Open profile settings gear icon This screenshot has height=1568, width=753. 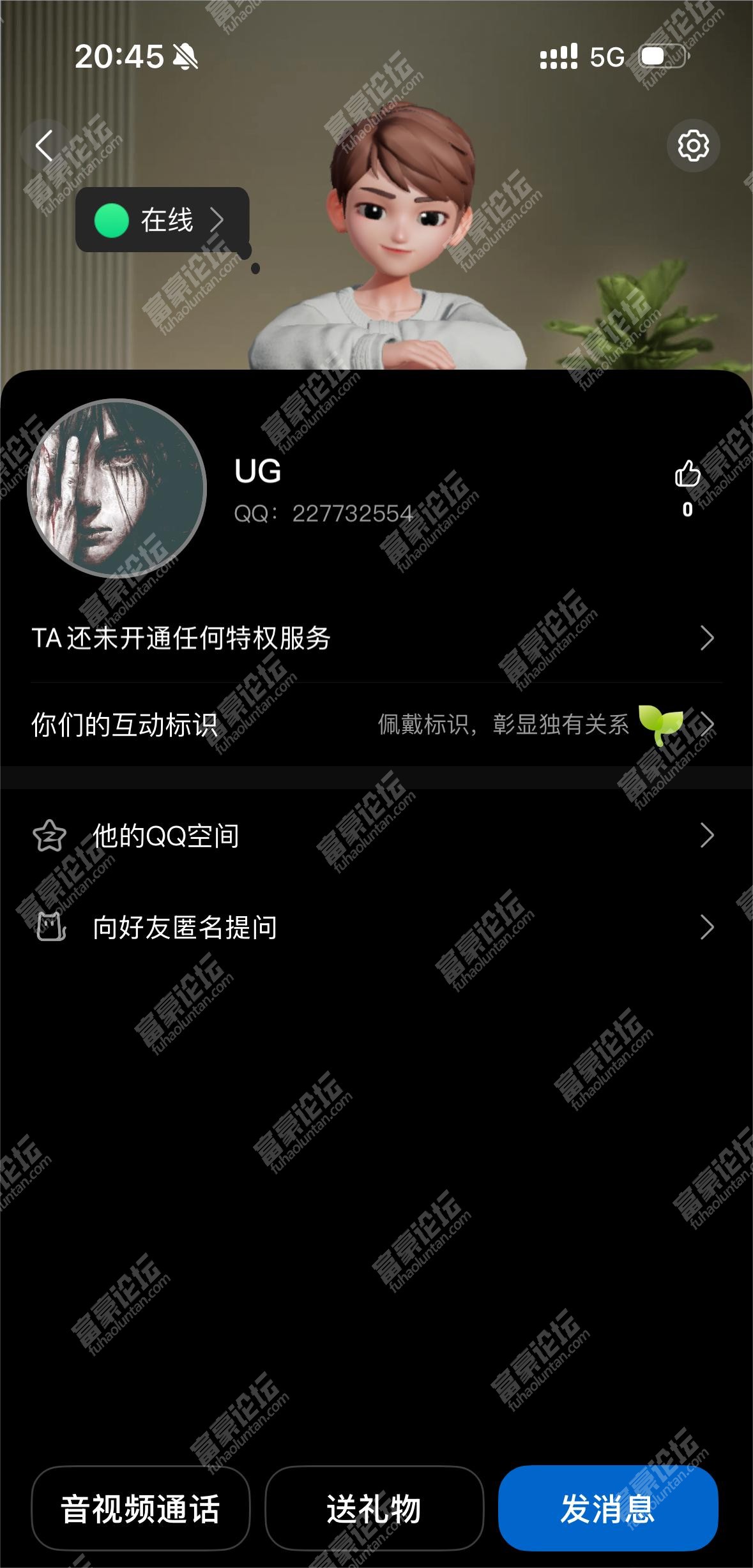[x=693, y=146]
